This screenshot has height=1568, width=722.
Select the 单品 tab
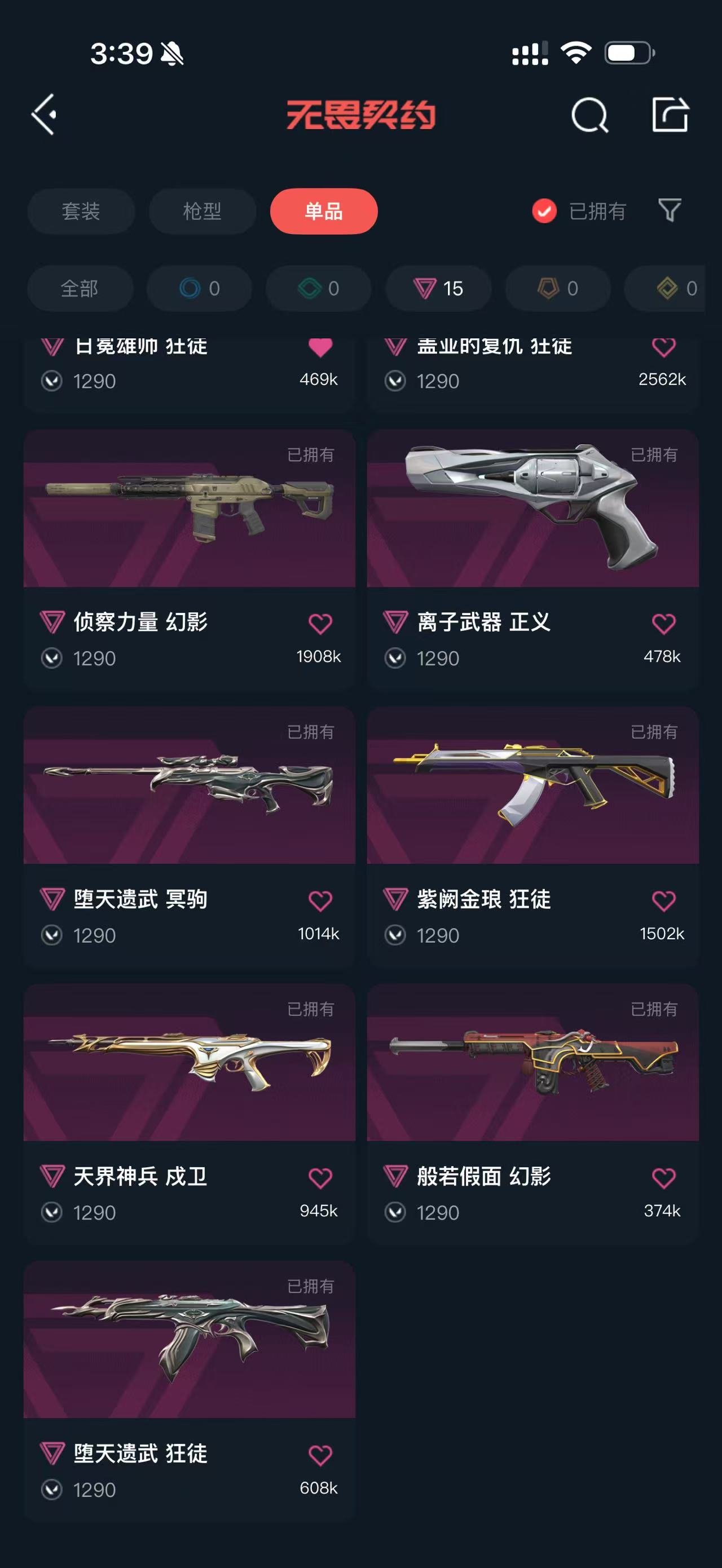(324, 211)
